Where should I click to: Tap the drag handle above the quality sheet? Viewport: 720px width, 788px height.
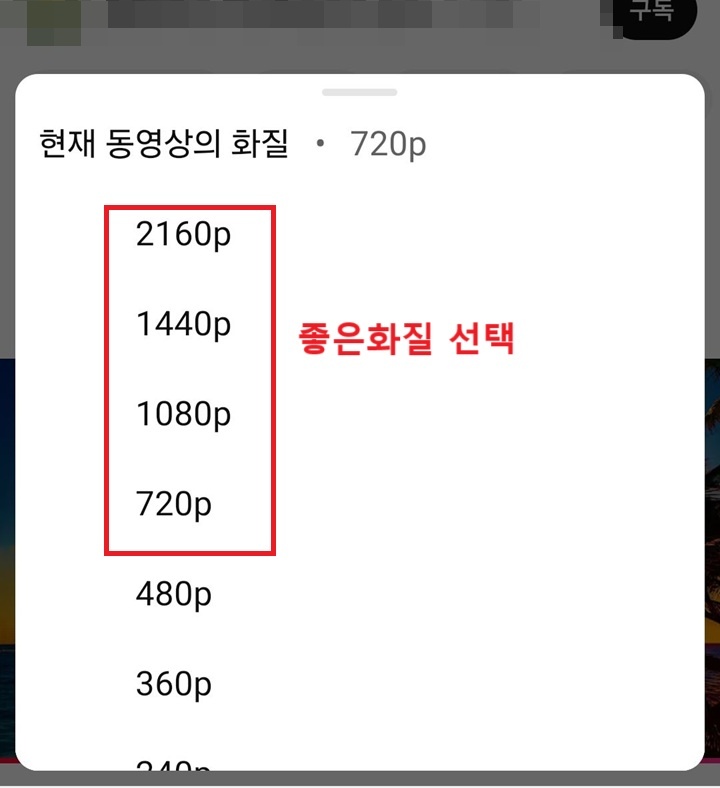click(x=359, y=93)
